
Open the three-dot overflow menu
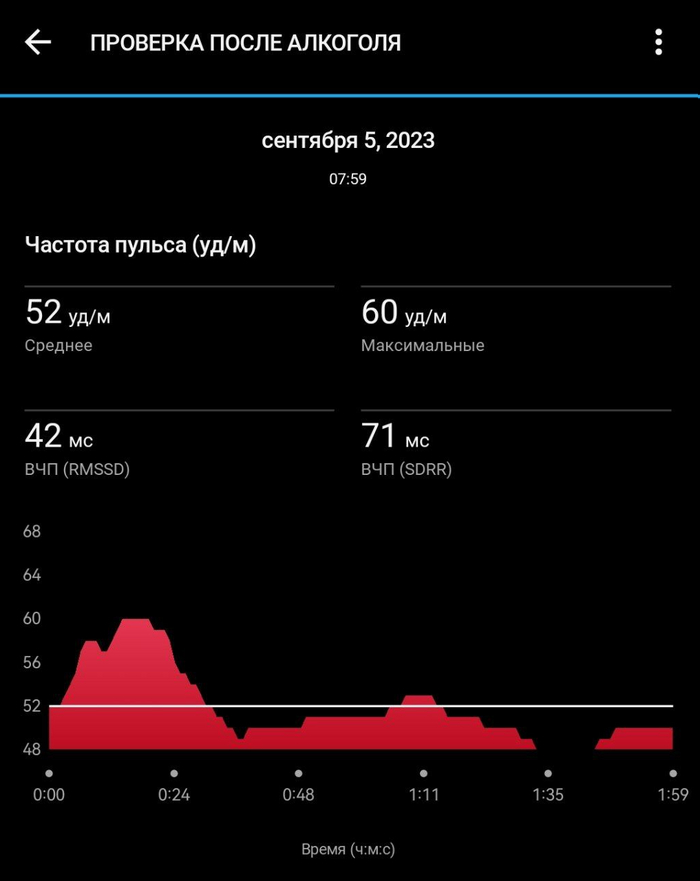pos(658,42)
